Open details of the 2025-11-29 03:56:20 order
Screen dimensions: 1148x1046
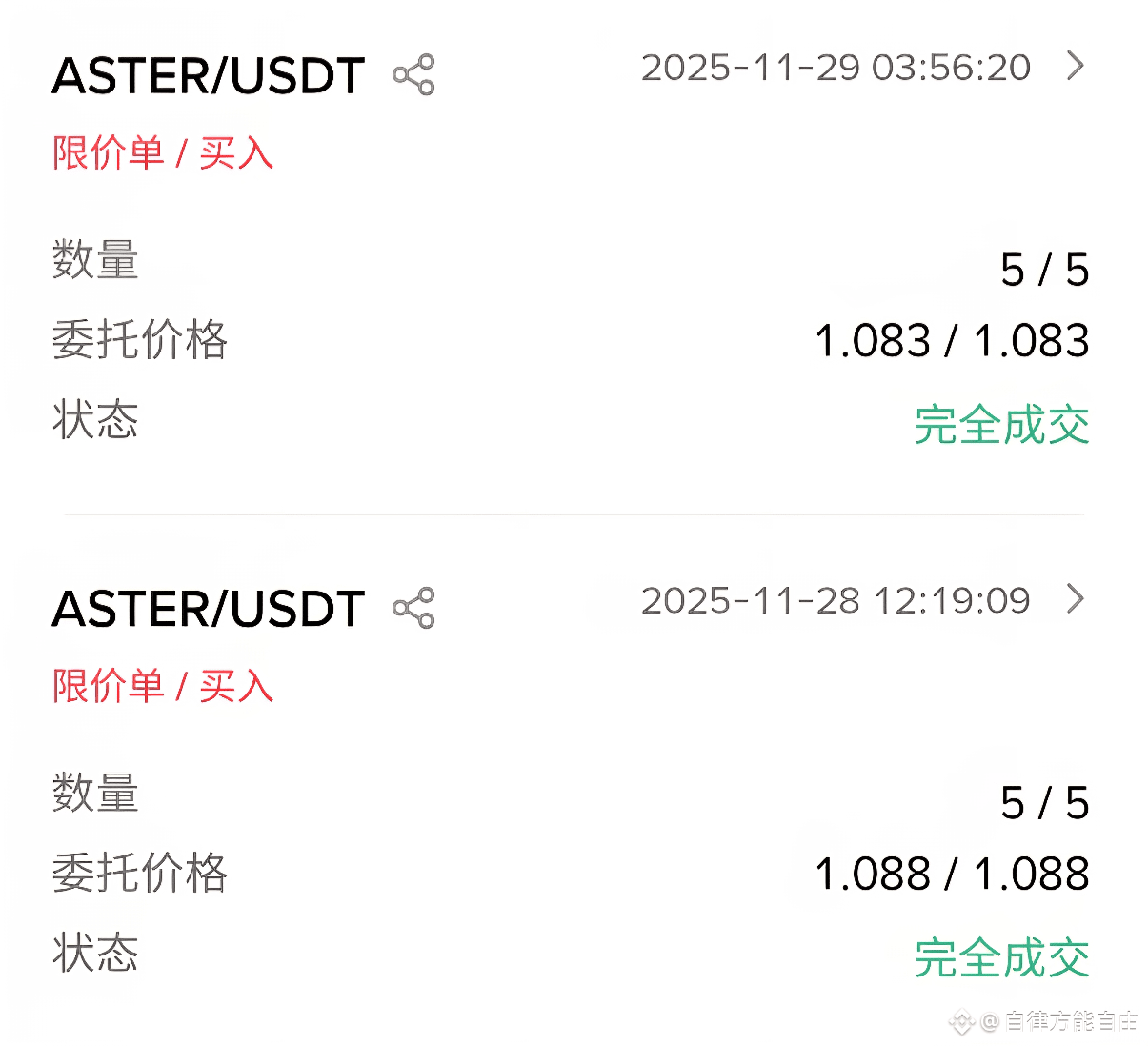coord(1076,66)
